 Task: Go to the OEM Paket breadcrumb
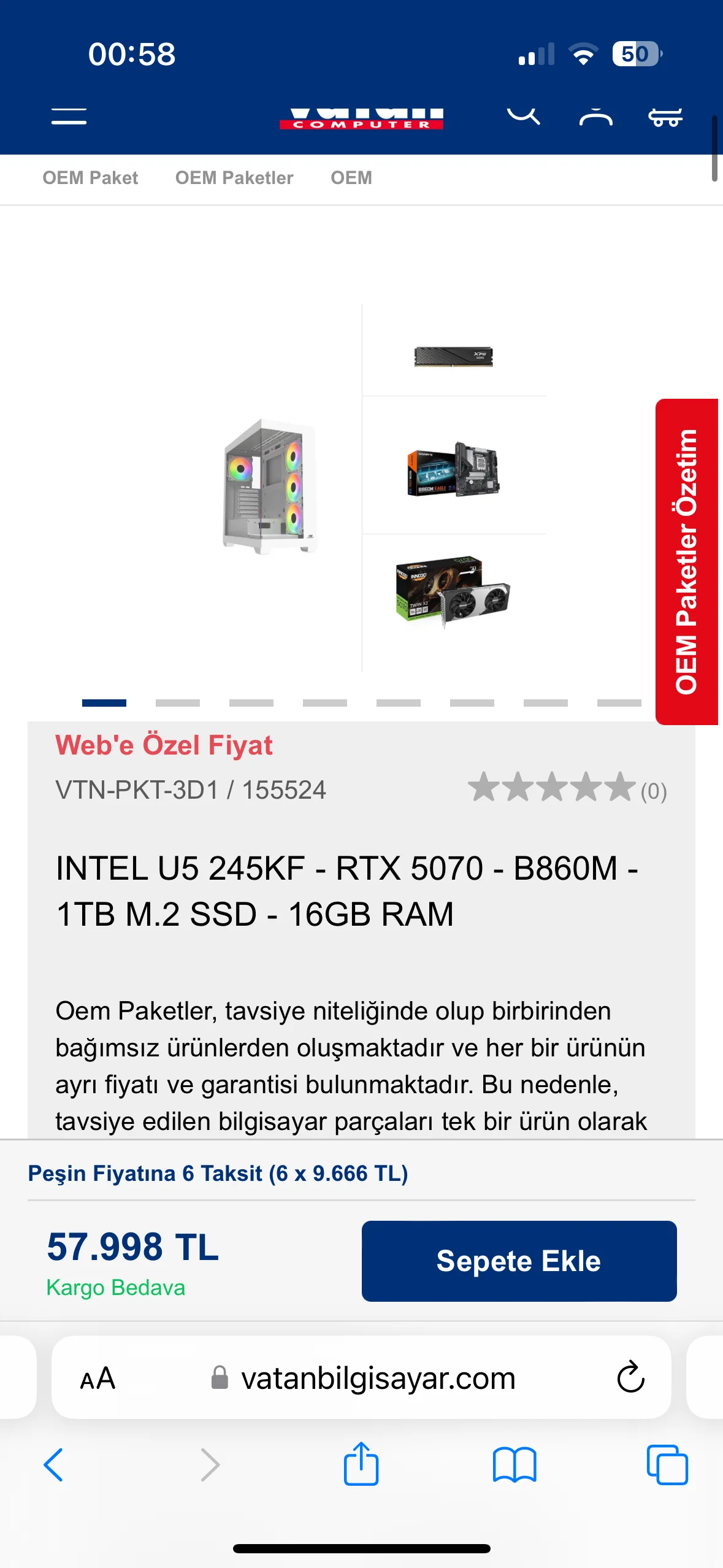coord(90,178)
